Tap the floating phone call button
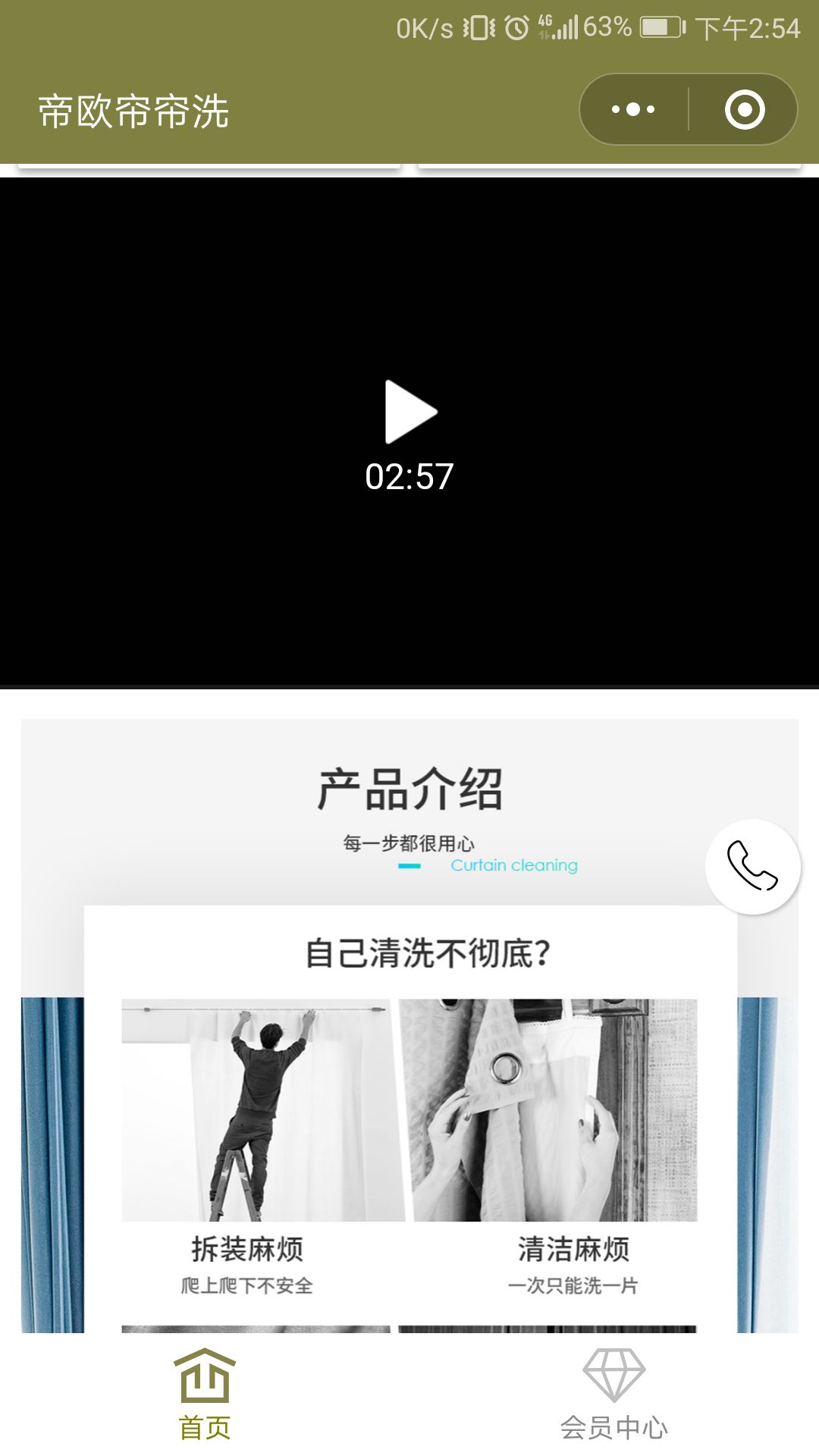Viewport: 819px width, 1456px height. click(752, 866)
